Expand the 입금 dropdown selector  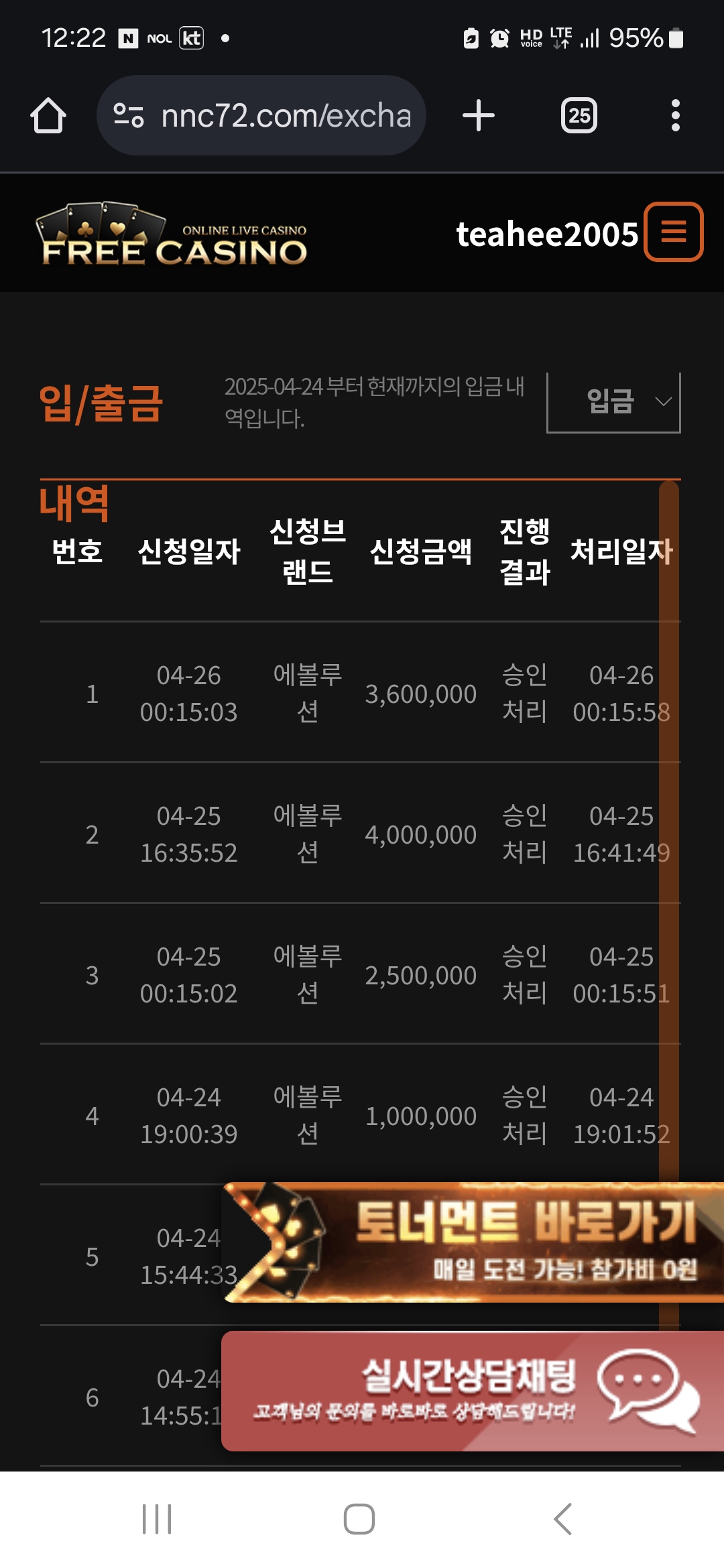(x=613, y=402)
